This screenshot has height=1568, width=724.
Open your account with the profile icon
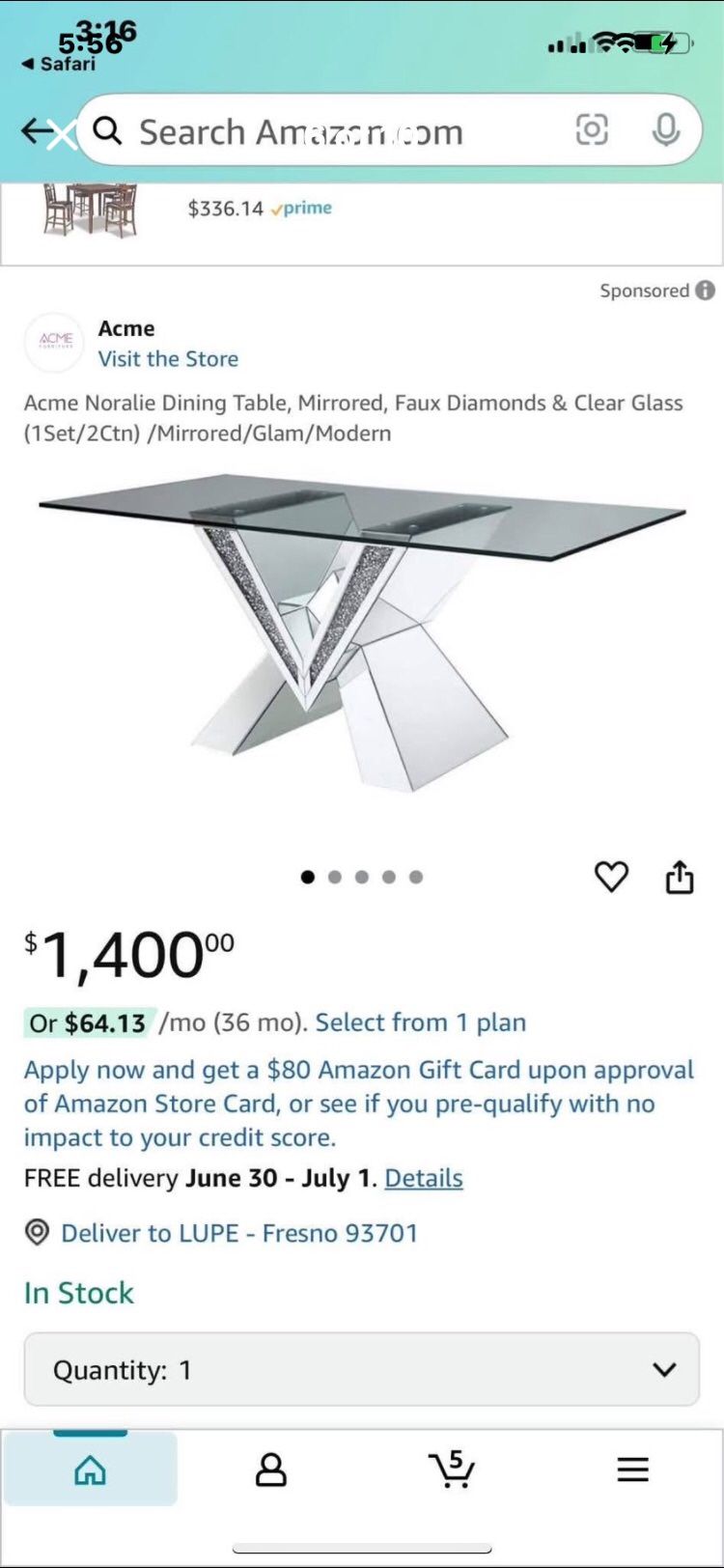coord(271,1469)
